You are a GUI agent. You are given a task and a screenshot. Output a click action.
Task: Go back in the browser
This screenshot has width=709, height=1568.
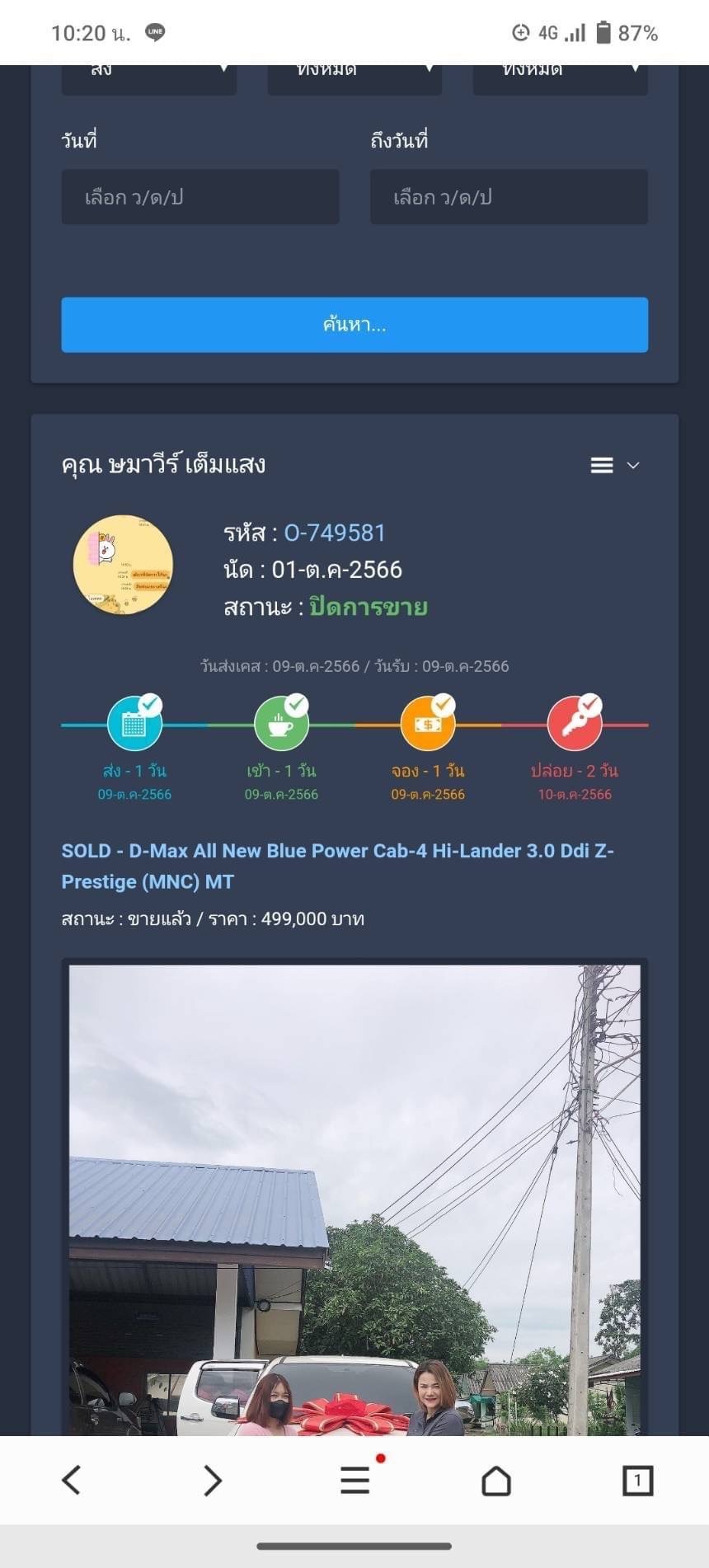pyautogui.click(x=72, y=1480)
